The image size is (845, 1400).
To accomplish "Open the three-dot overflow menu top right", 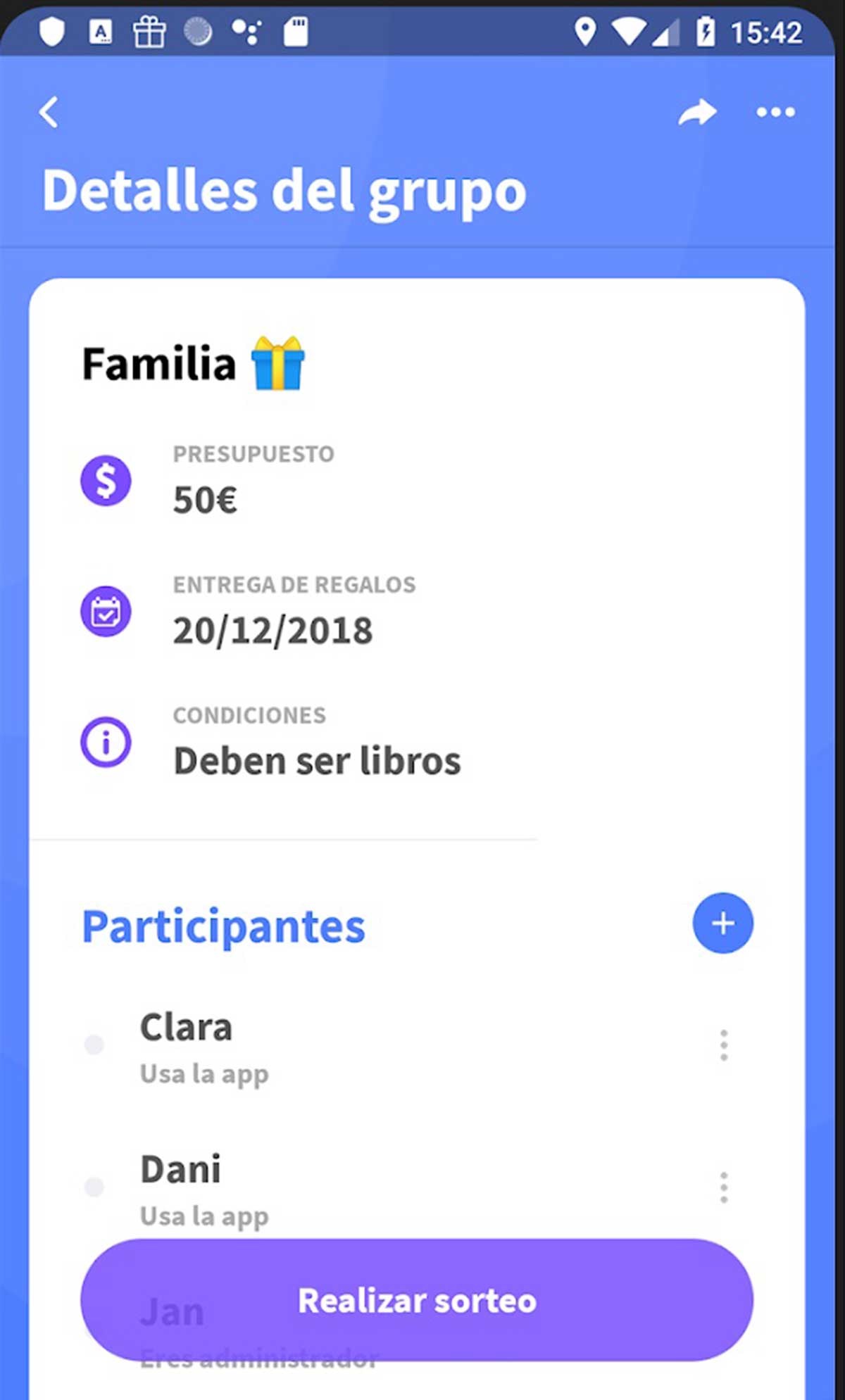I will tap(775, 113).
